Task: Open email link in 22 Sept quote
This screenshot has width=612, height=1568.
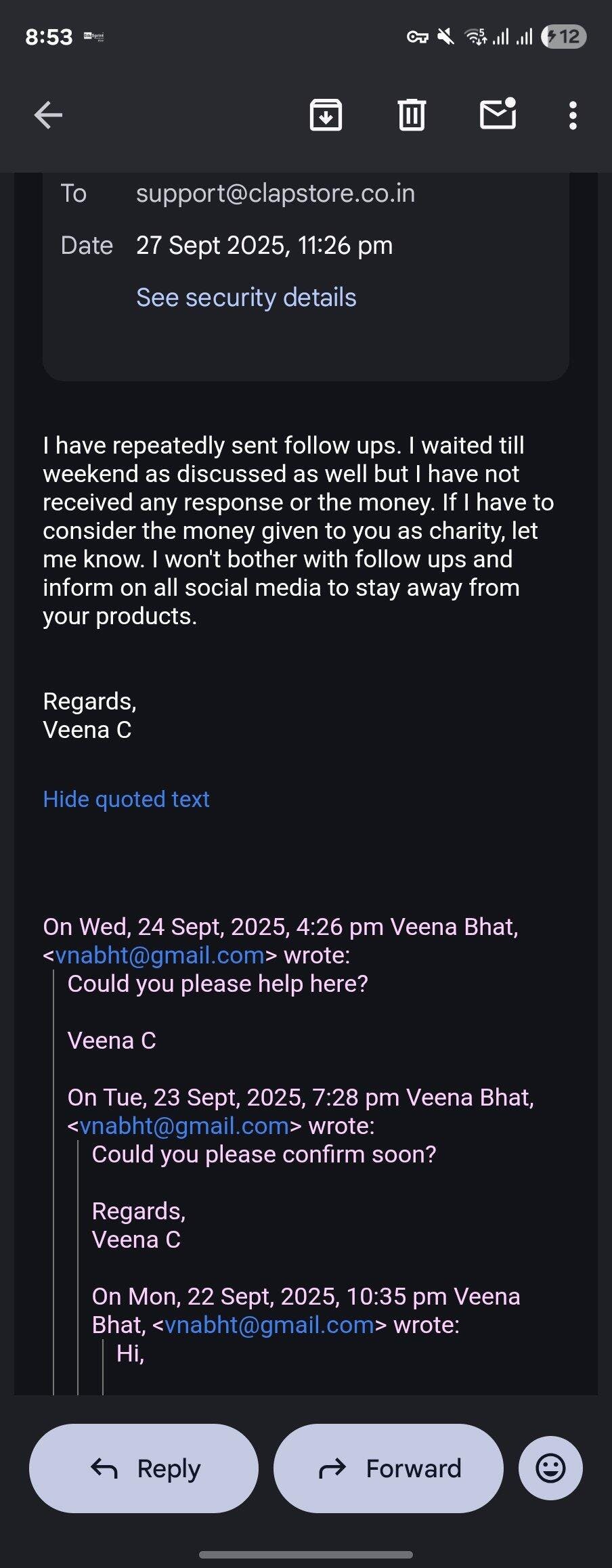Action: [x=269, y=1324]
